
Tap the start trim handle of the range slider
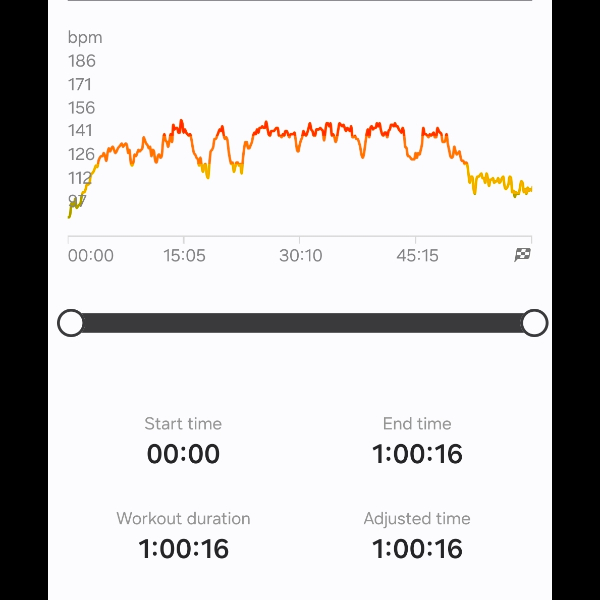71,323
